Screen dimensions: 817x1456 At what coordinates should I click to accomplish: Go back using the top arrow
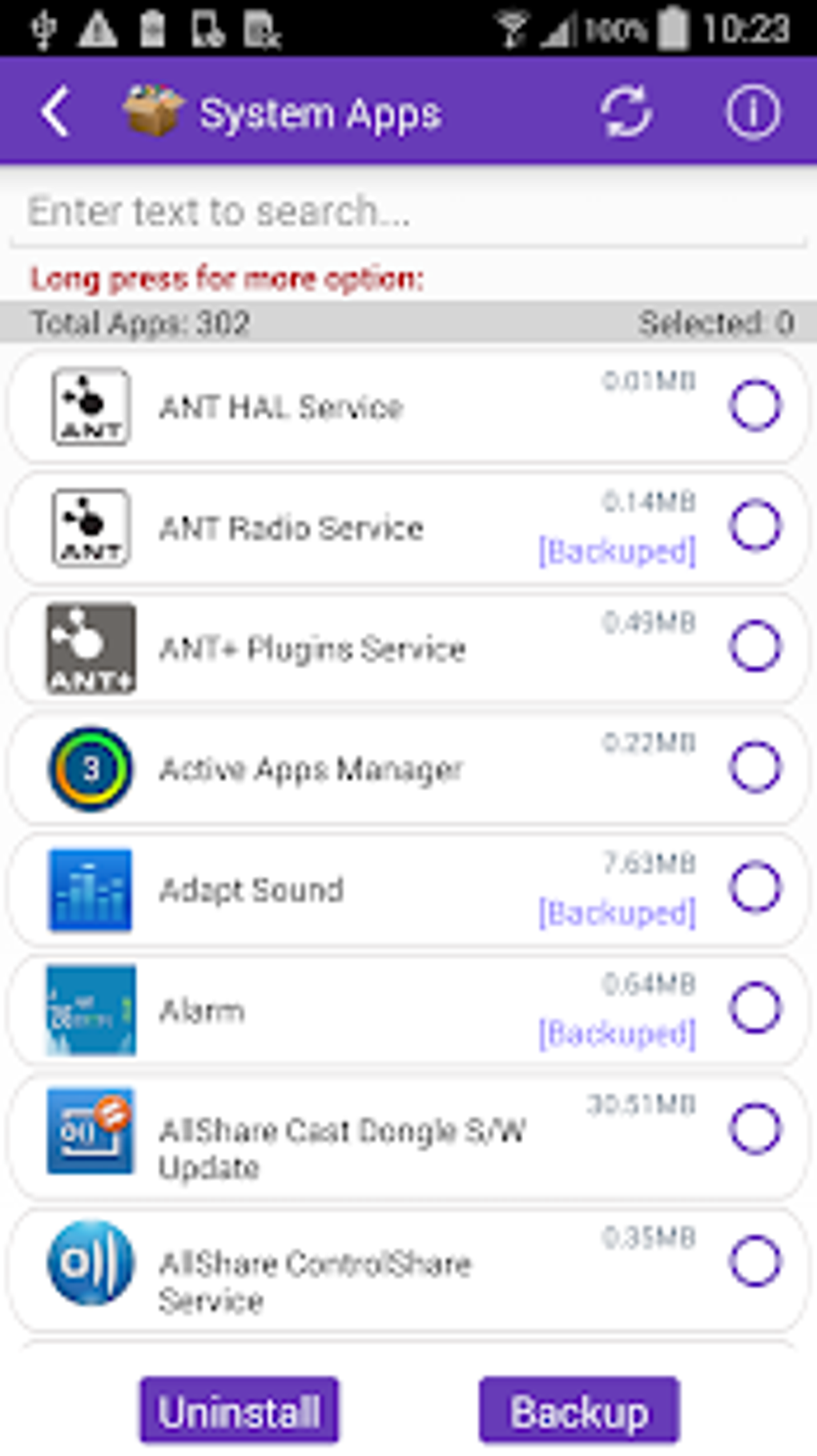55,112
